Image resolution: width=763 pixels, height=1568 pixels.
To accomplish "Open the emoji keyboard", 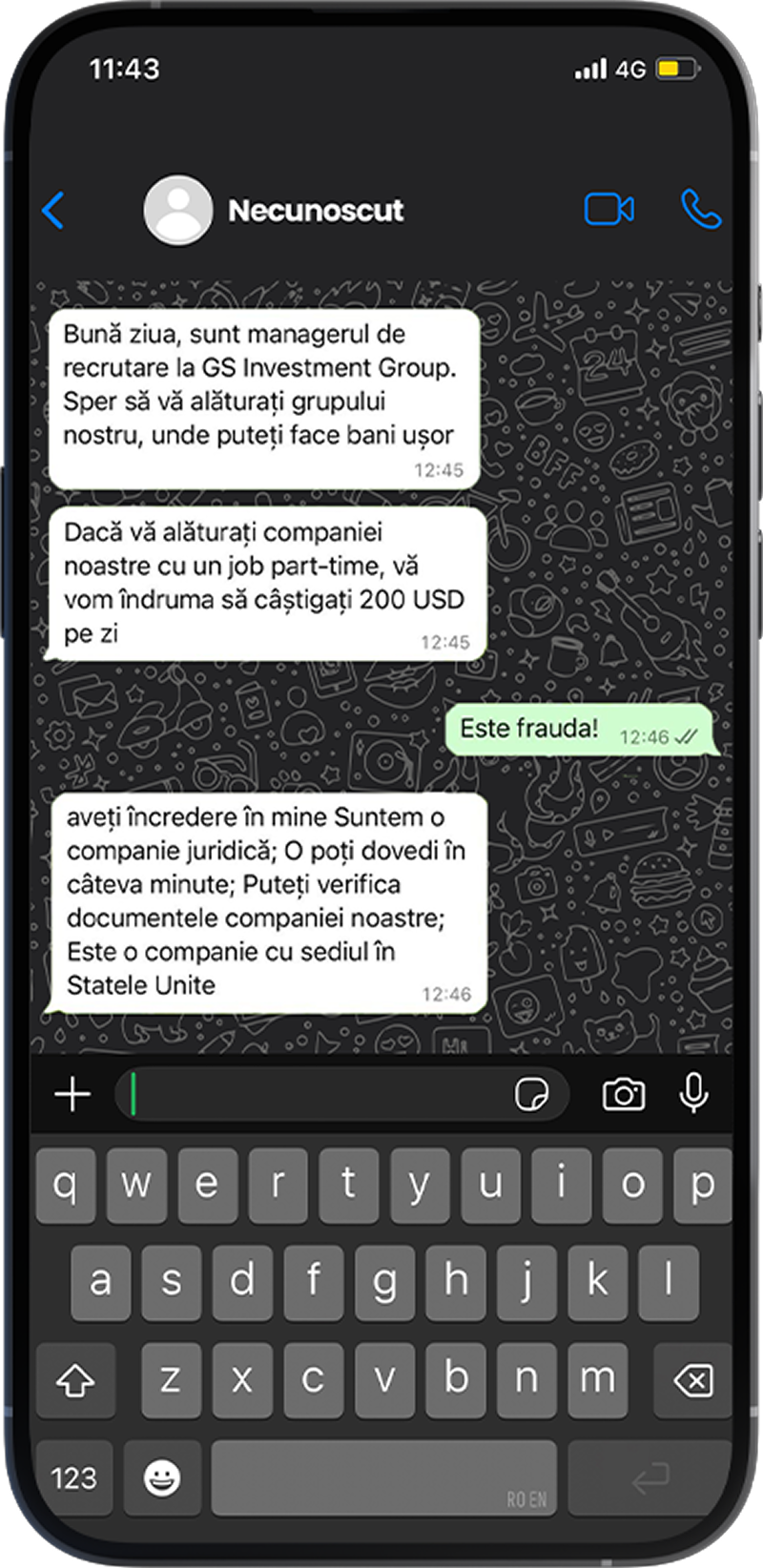I will [162, 1478].
